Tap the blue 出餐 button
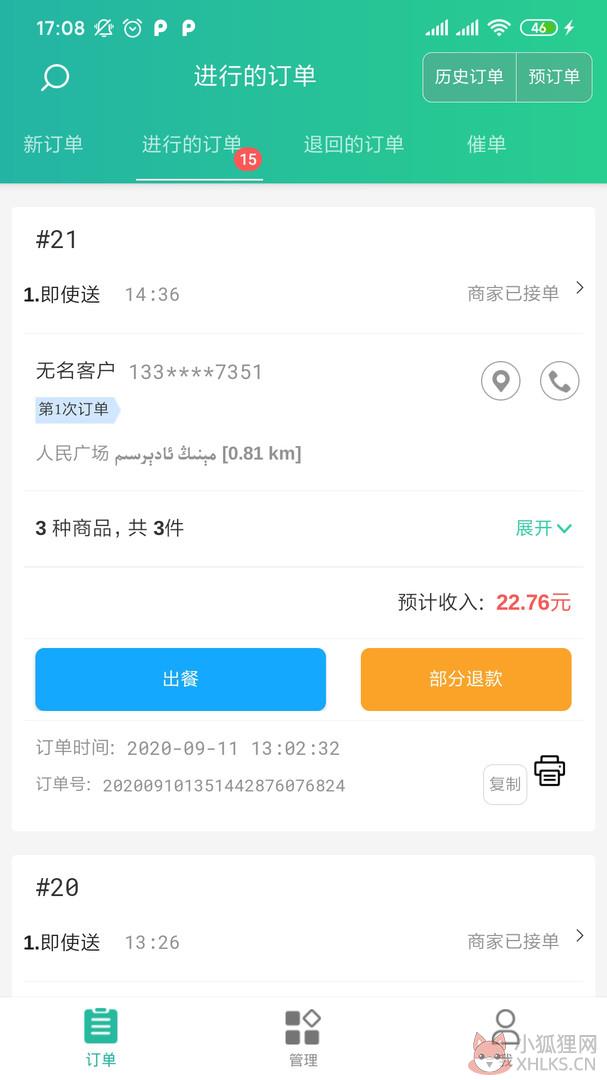607x1080 pixels. click(181, 679)
